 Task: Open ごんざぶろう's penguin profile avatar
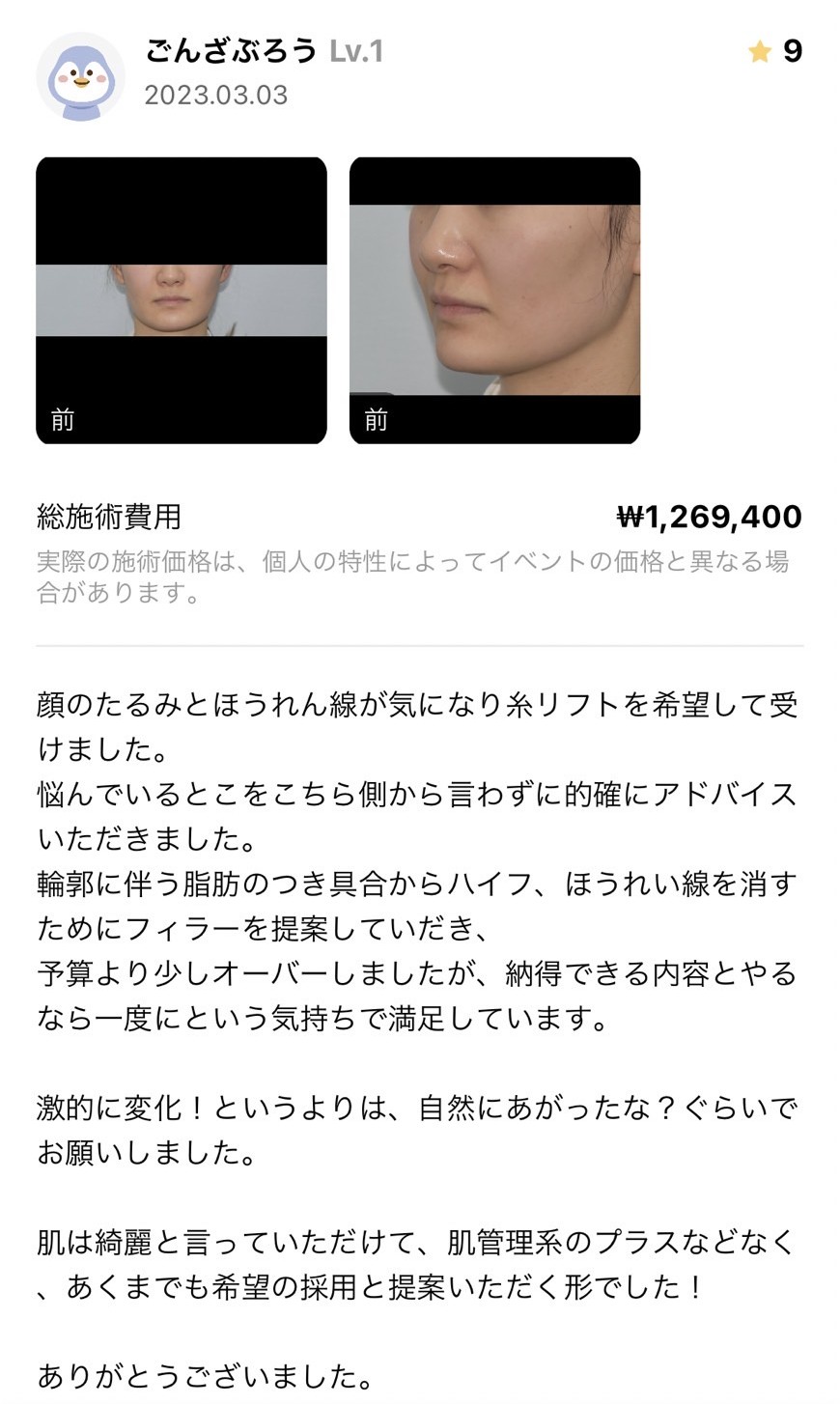pyautogui.click(x=80, y=76)
